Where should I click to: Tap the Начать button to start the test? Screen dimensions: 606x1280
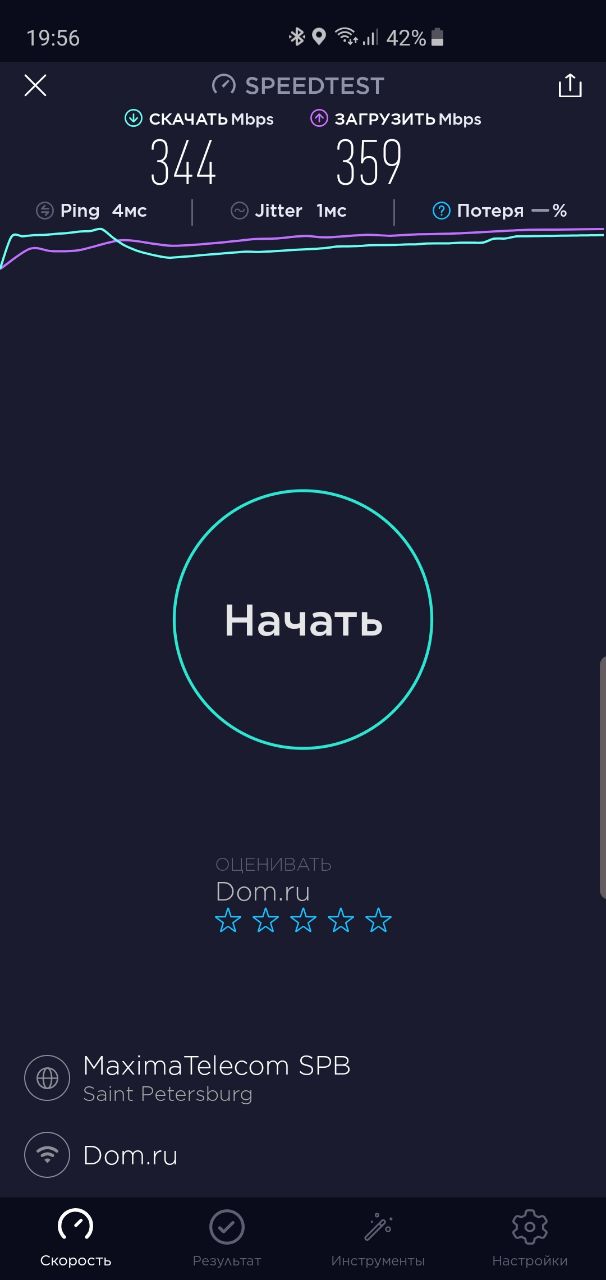[x=303, y=619]
